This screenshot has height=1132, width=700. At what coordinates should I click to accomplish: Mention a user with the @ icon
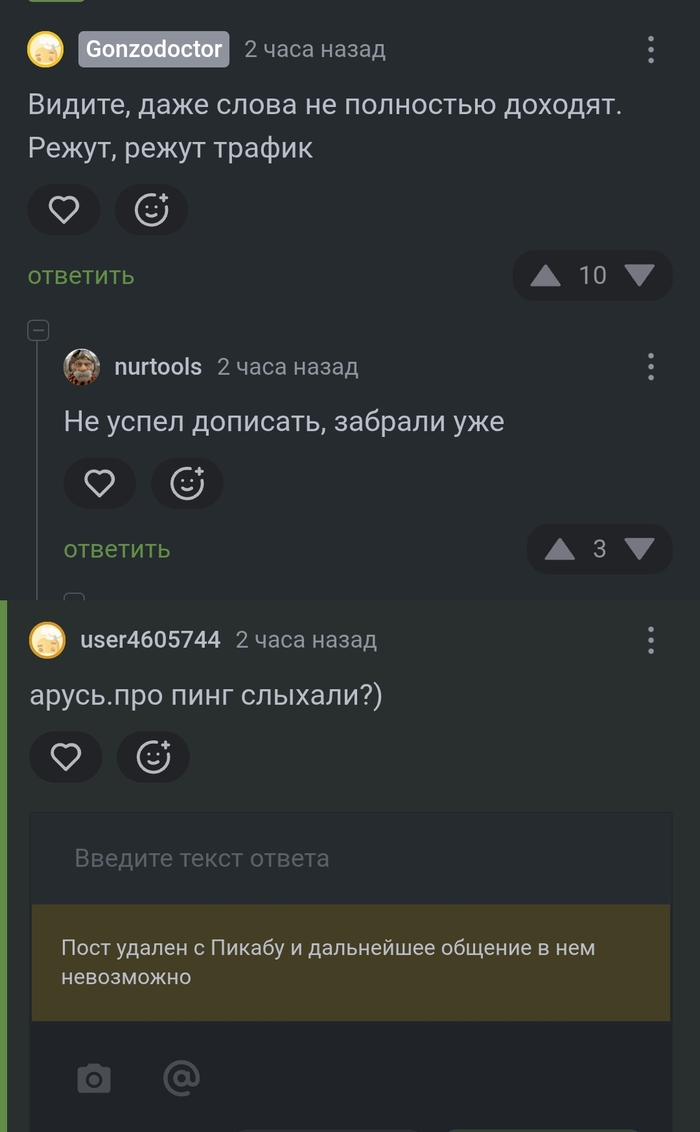click(181, 1078)
